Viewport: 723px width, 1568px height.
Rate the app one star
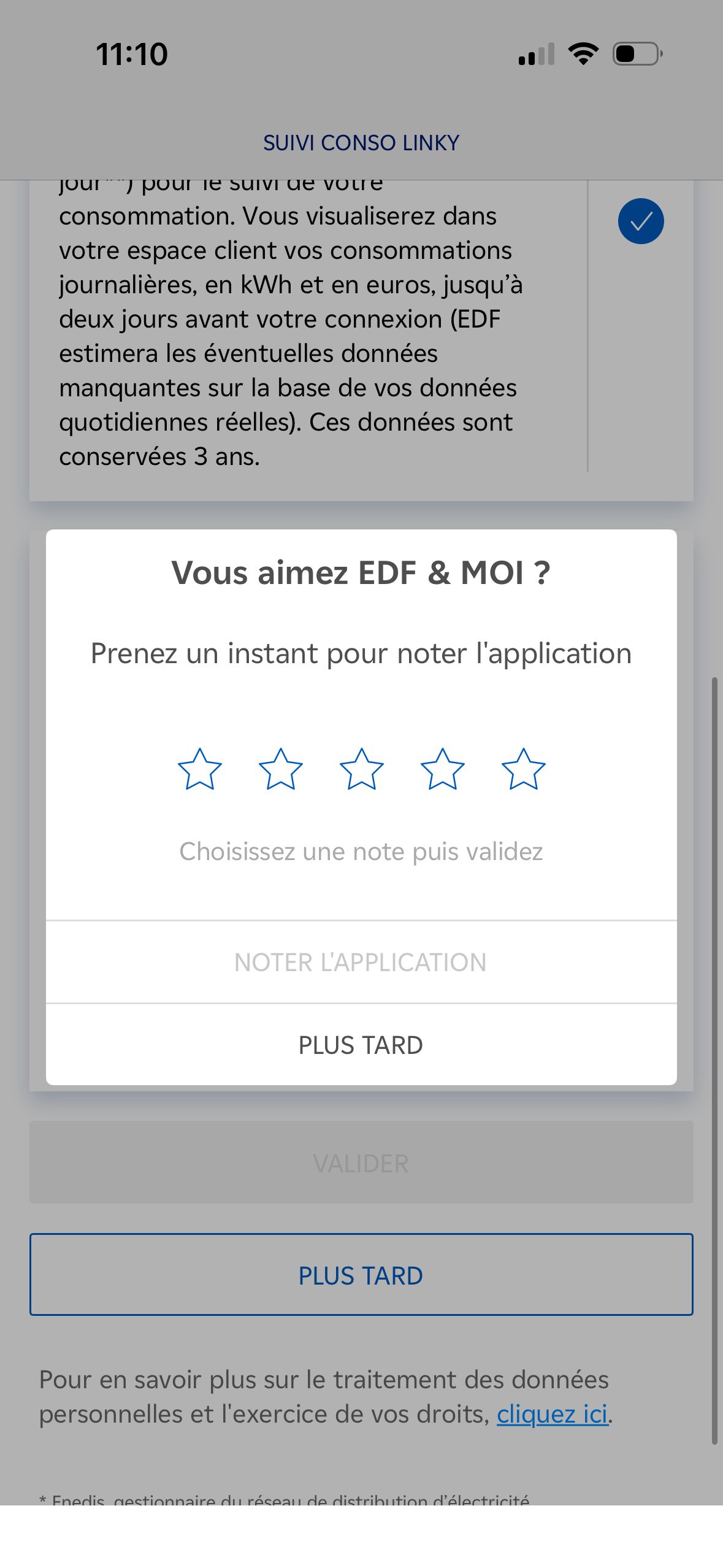point(199,769)
